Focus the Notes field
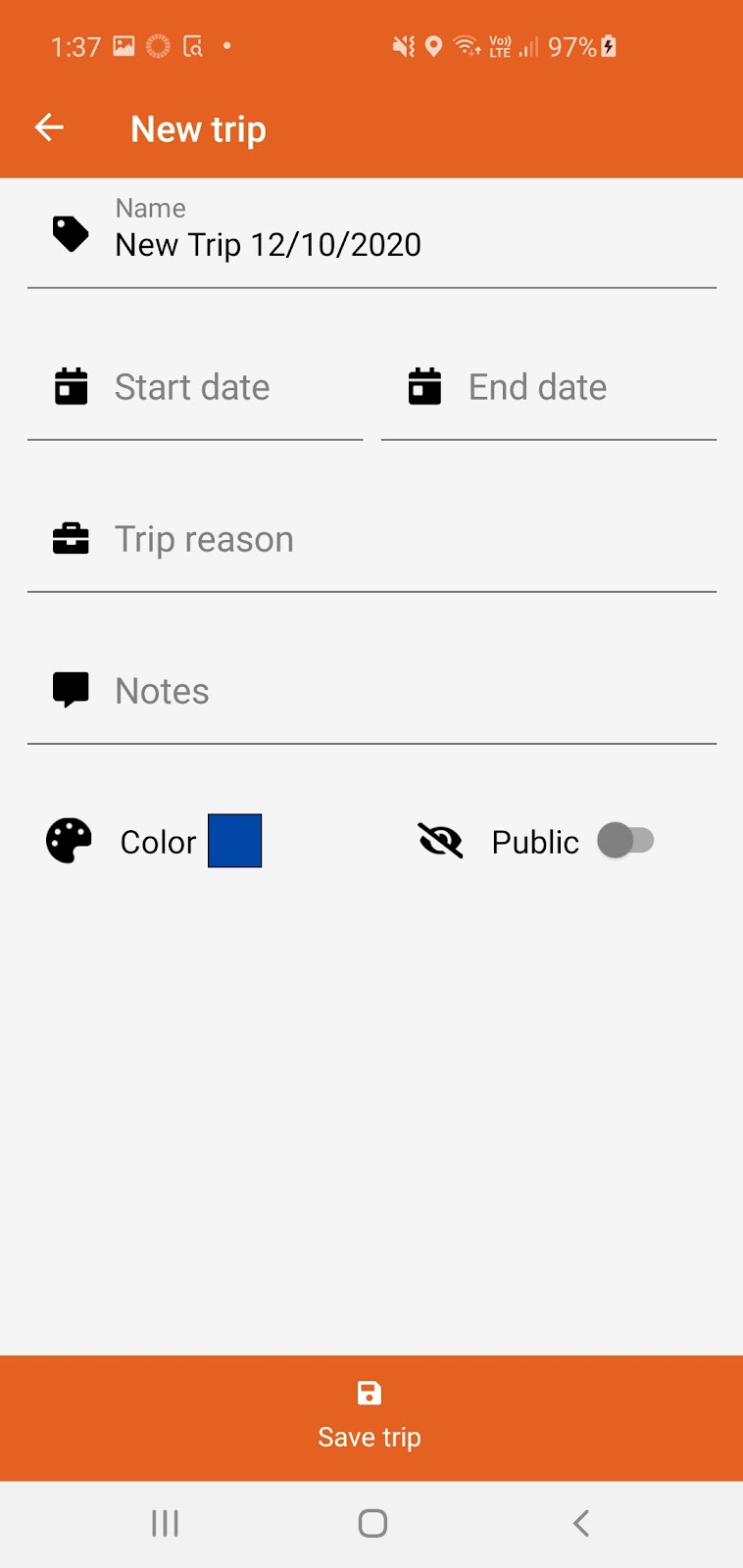 click(371, 692)
